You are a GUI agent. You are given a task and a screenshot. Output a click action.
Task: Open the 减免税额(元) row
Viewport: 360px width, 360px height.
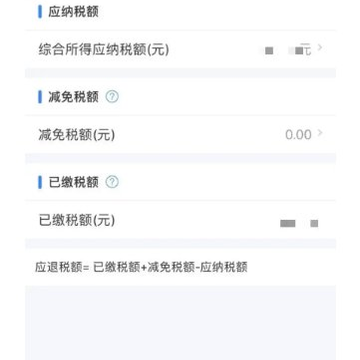(180, 135)
